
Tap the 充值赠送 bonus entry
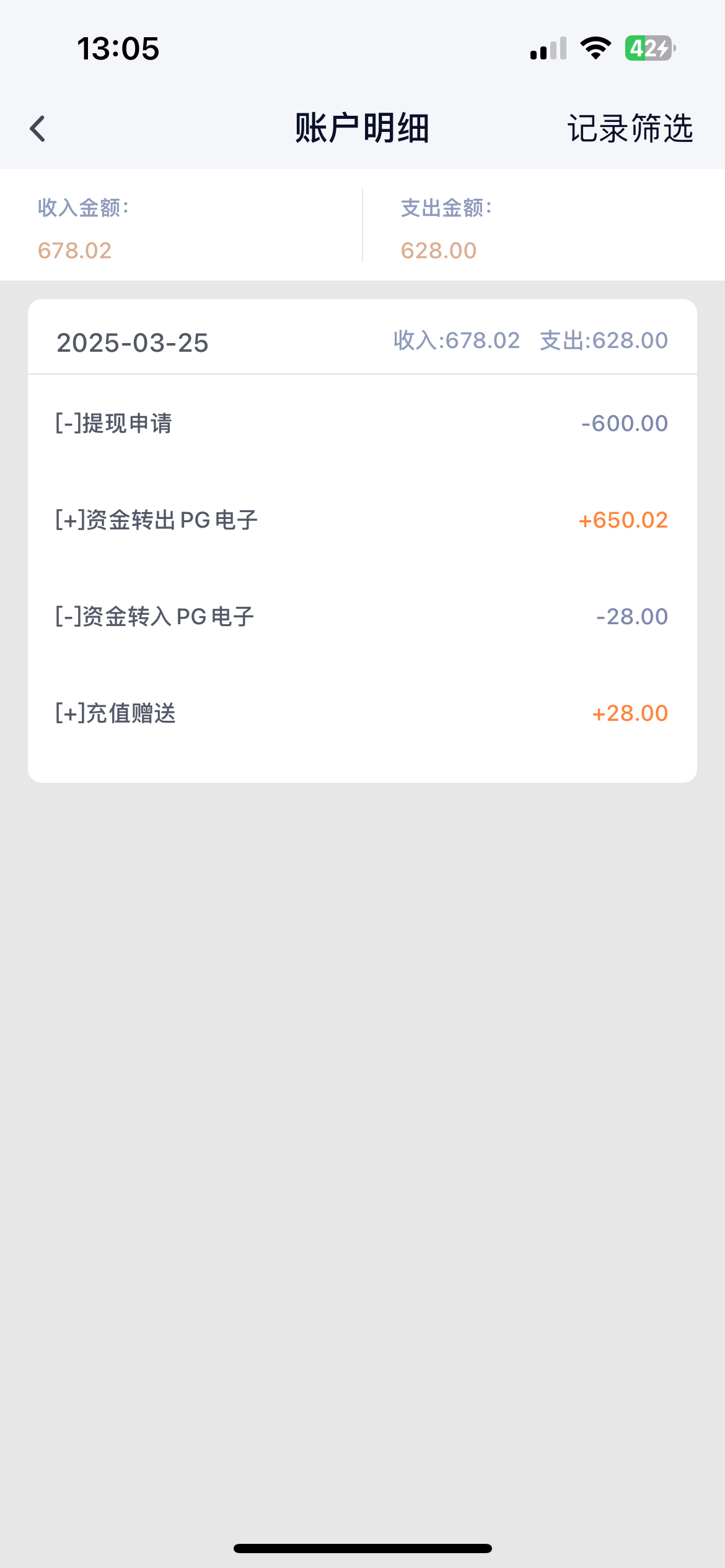pyautogui.click(x=114, y=714)
